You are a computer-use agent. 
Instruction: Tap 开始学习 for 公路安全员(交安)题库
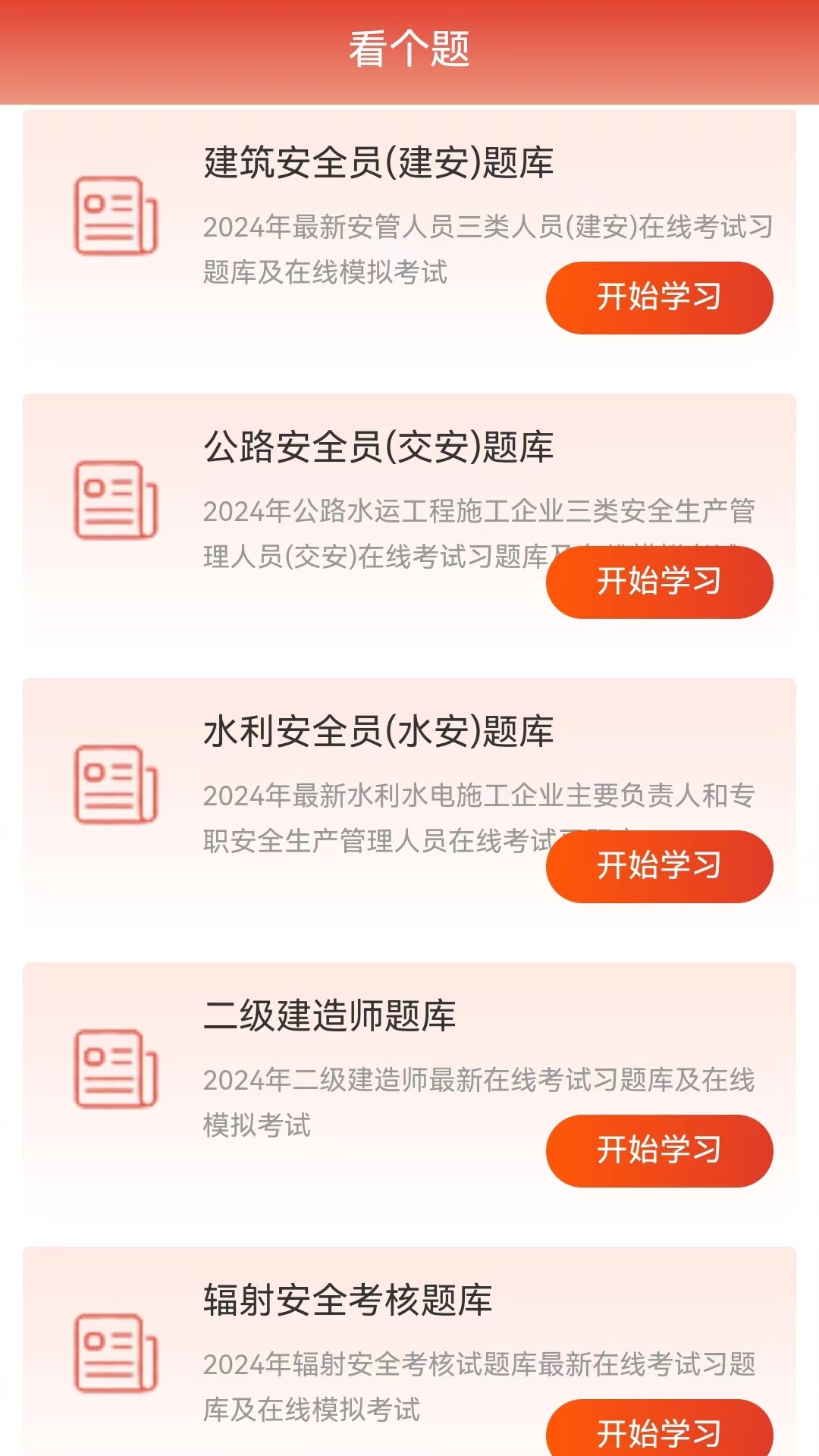pos(659,582)
